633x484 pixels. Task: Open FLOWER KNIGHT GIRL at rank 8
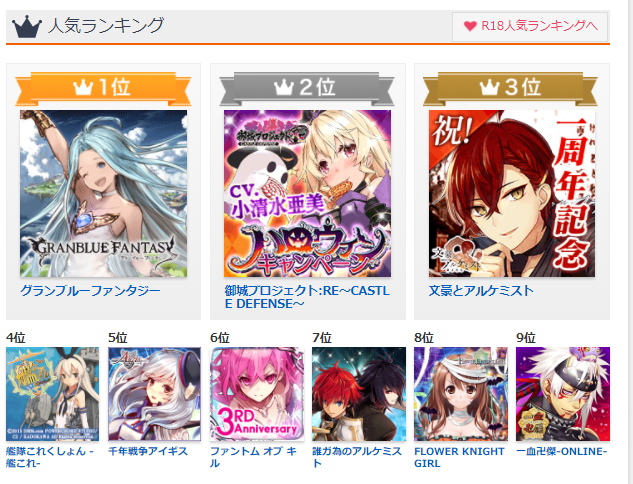pyautogui.click(x=460, y=394)
